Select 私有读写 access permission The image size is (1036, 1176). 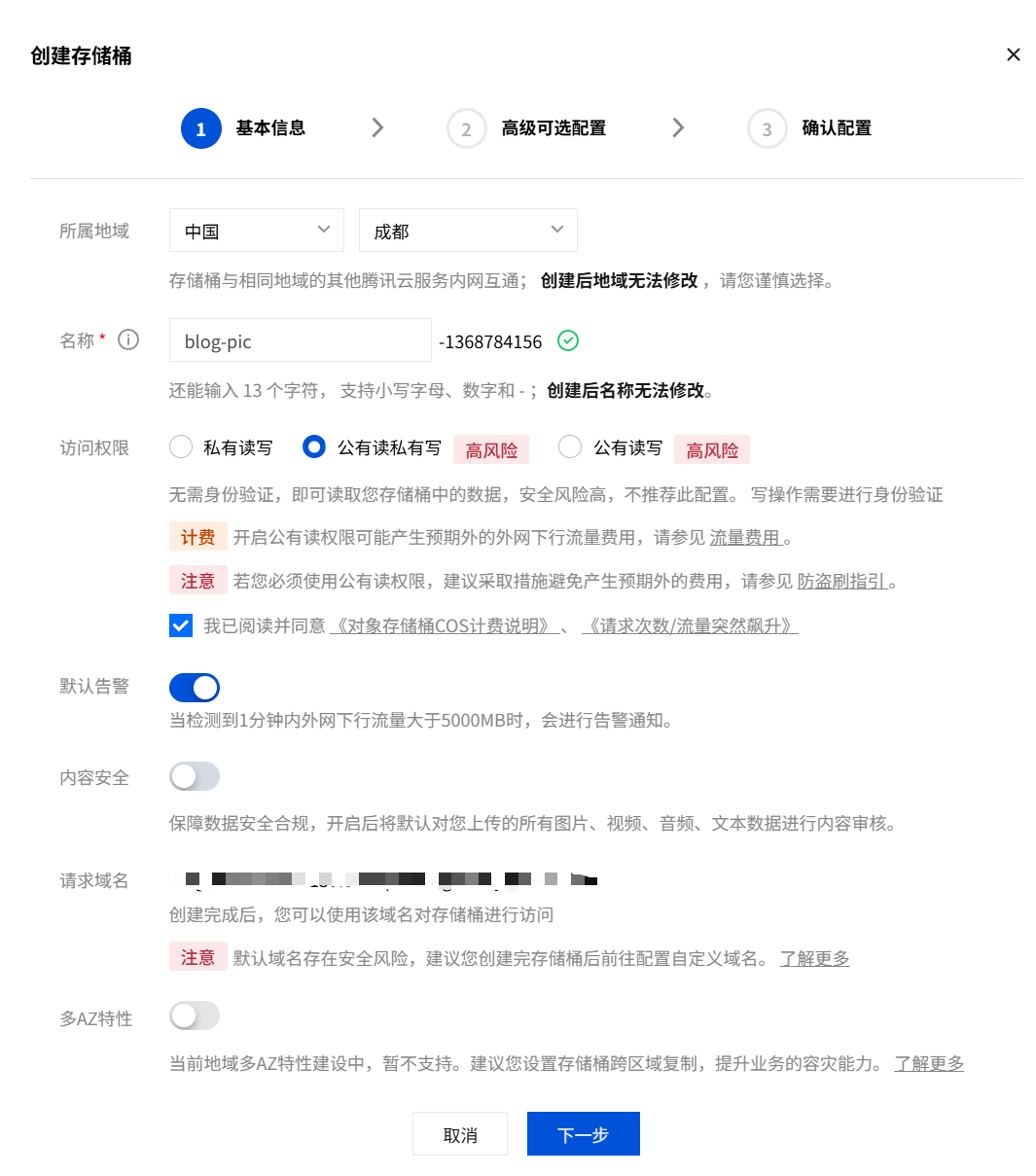click(x=181, y=446)
